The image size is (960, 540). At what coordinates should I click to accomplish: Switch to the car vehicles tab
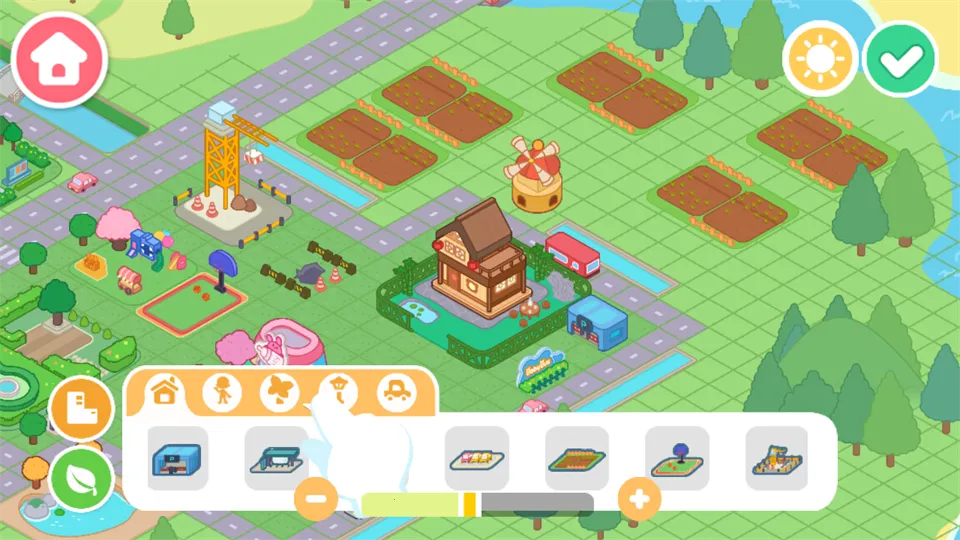coord(396,392)
